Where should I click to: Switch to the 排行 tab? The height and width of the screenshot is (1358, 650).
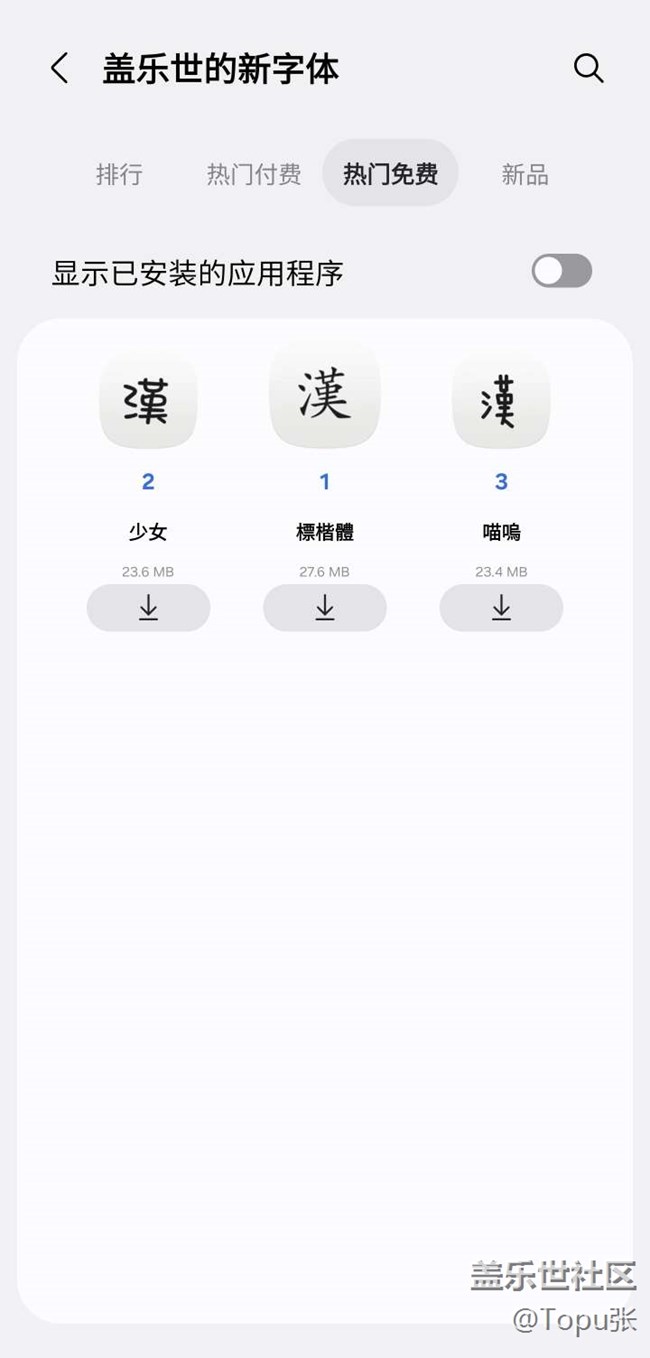coord(119,175)
